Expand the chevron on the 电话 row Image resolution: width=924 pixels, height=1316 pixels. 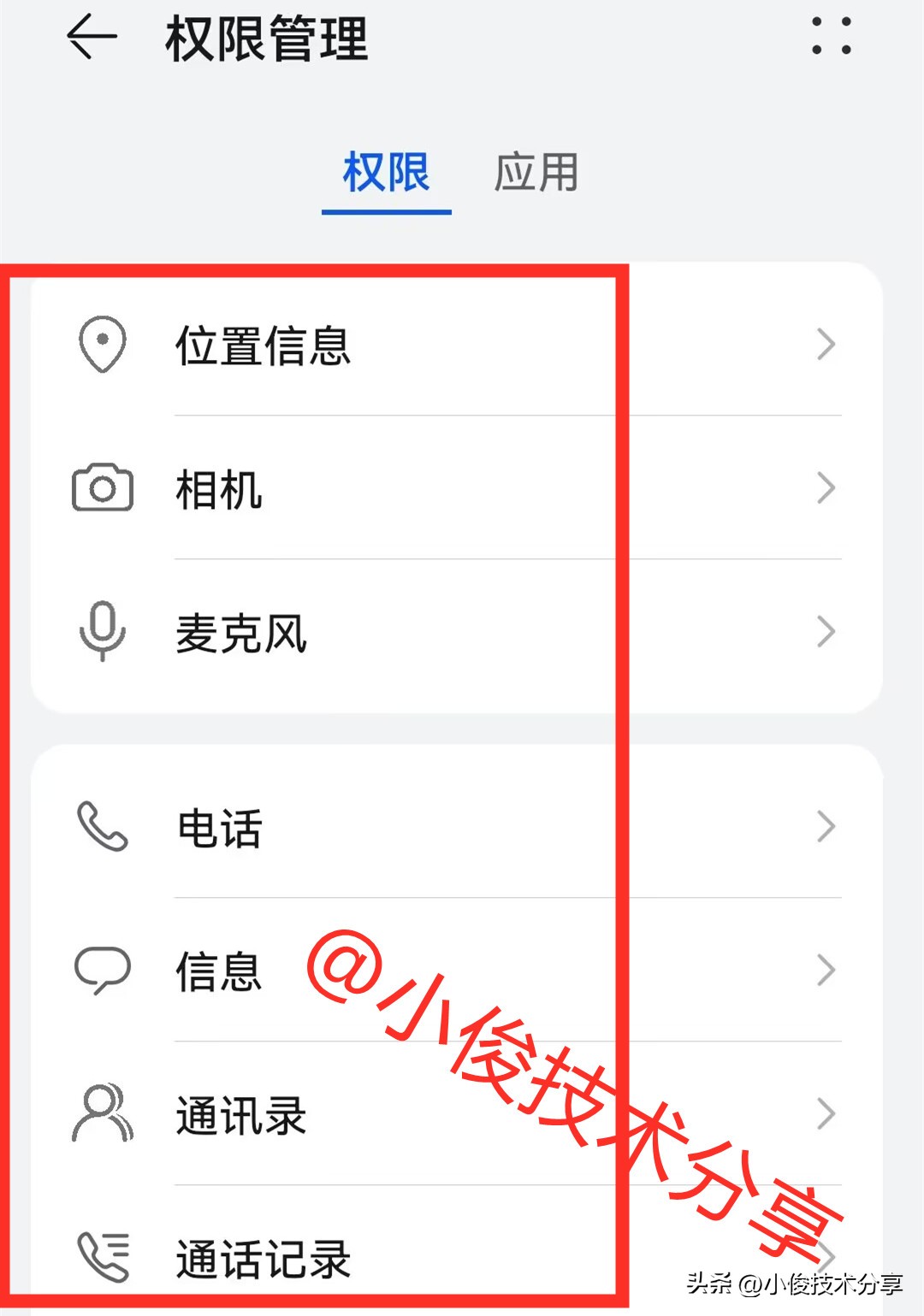(826, 825)
